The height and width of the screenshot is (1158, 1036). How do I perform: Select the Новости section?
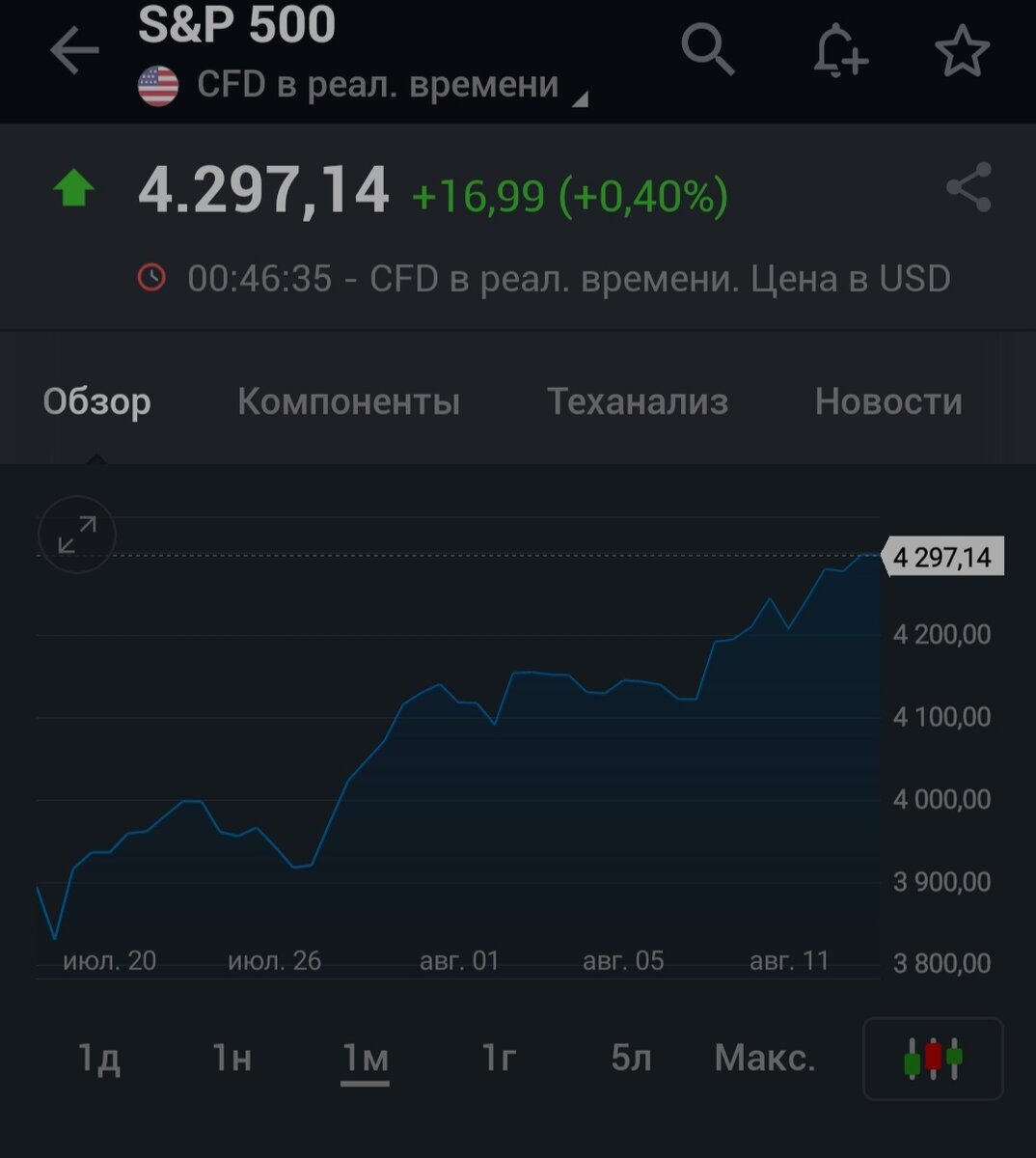pyautogui.click(x=889, y=401)
